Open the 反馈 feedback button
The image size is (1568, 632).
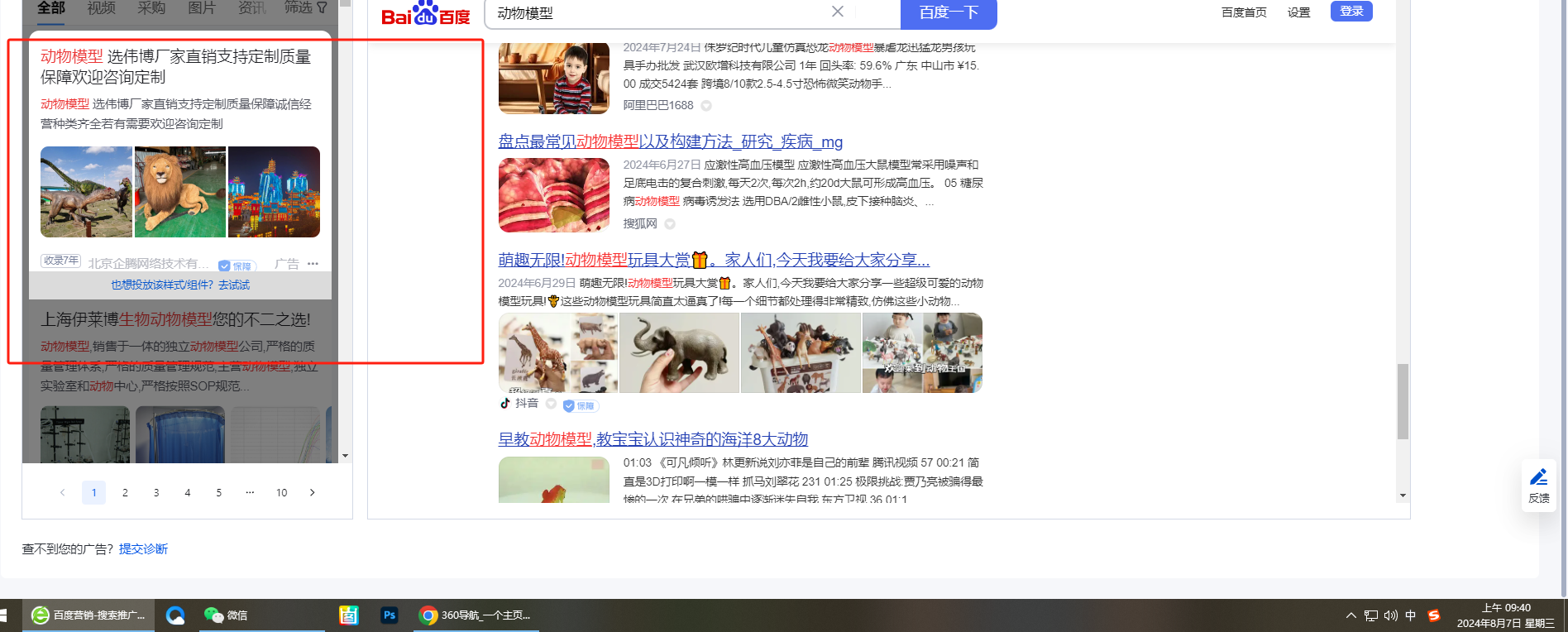1539,486
